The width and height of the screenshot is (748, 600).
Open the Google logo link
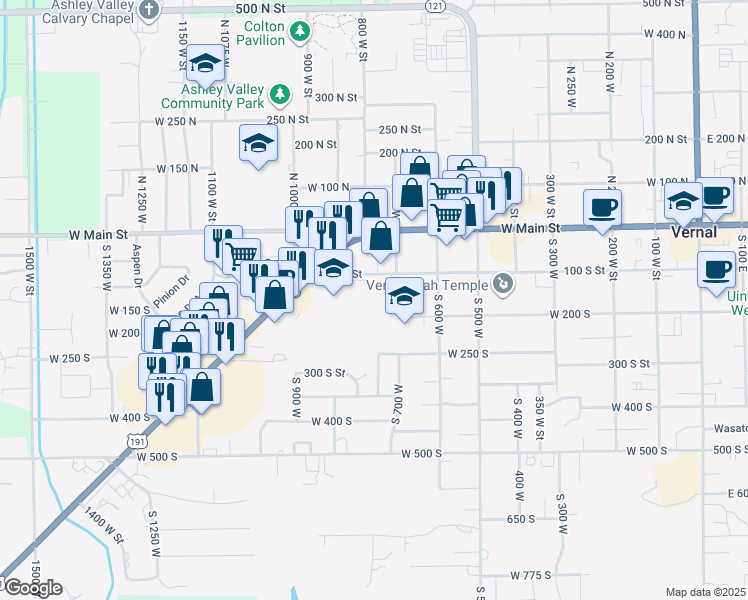click(x=32, y=588)
